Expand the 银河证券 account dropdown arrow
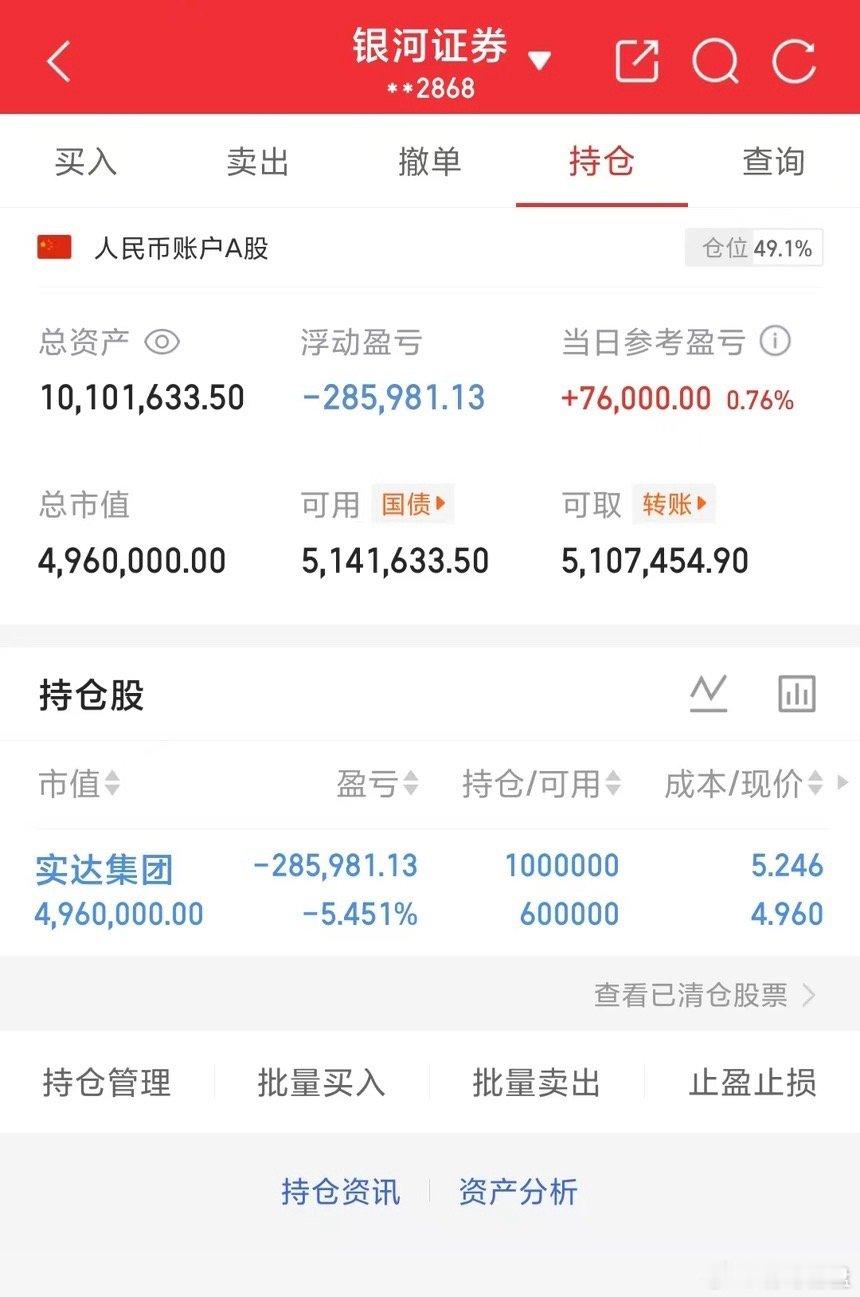Viewport: 860px width, 1297px height. (540, 58)
